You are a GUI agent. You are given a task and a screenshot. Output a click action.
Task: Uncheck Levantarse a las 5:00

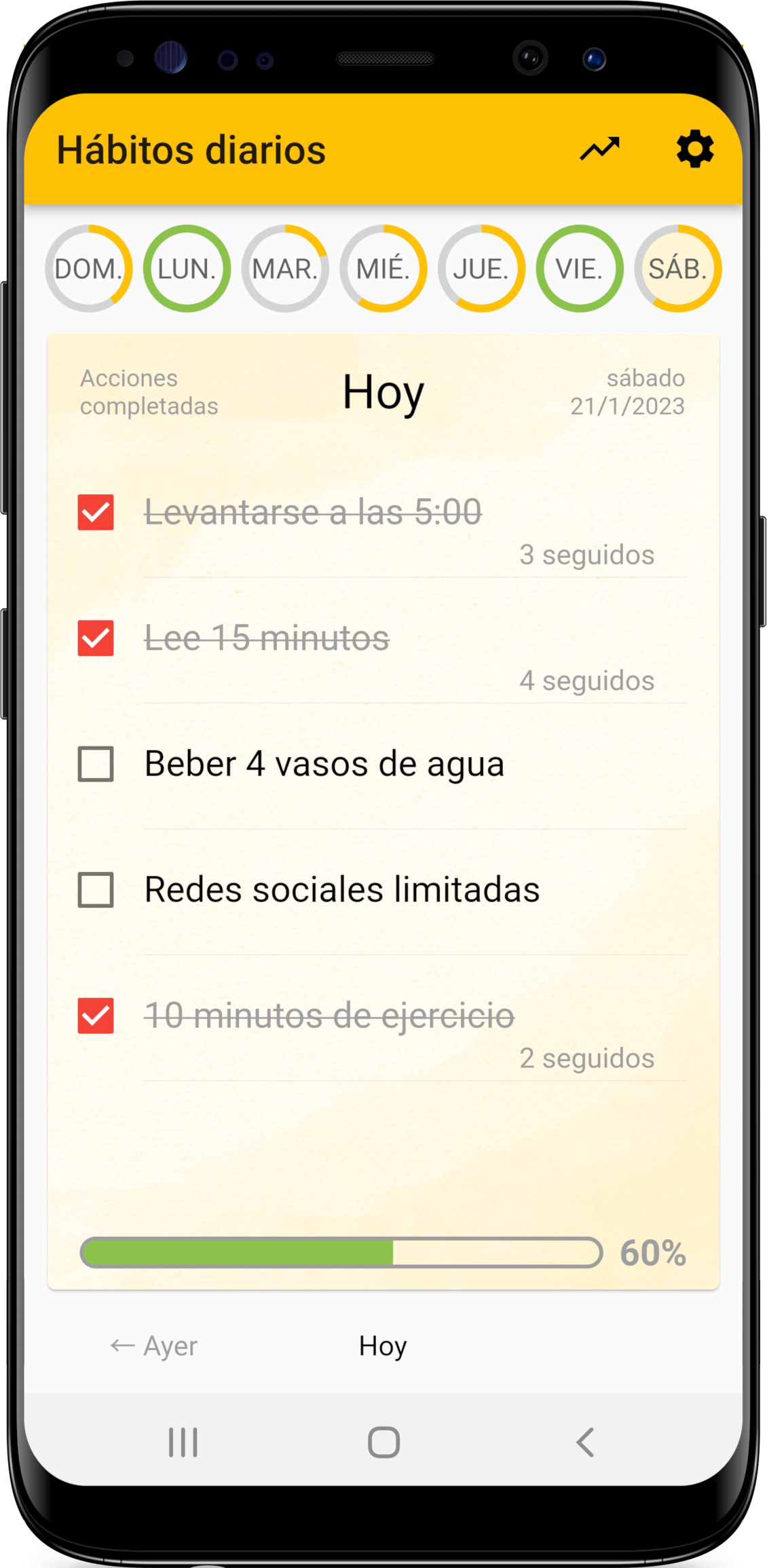[x=96, y=512]
